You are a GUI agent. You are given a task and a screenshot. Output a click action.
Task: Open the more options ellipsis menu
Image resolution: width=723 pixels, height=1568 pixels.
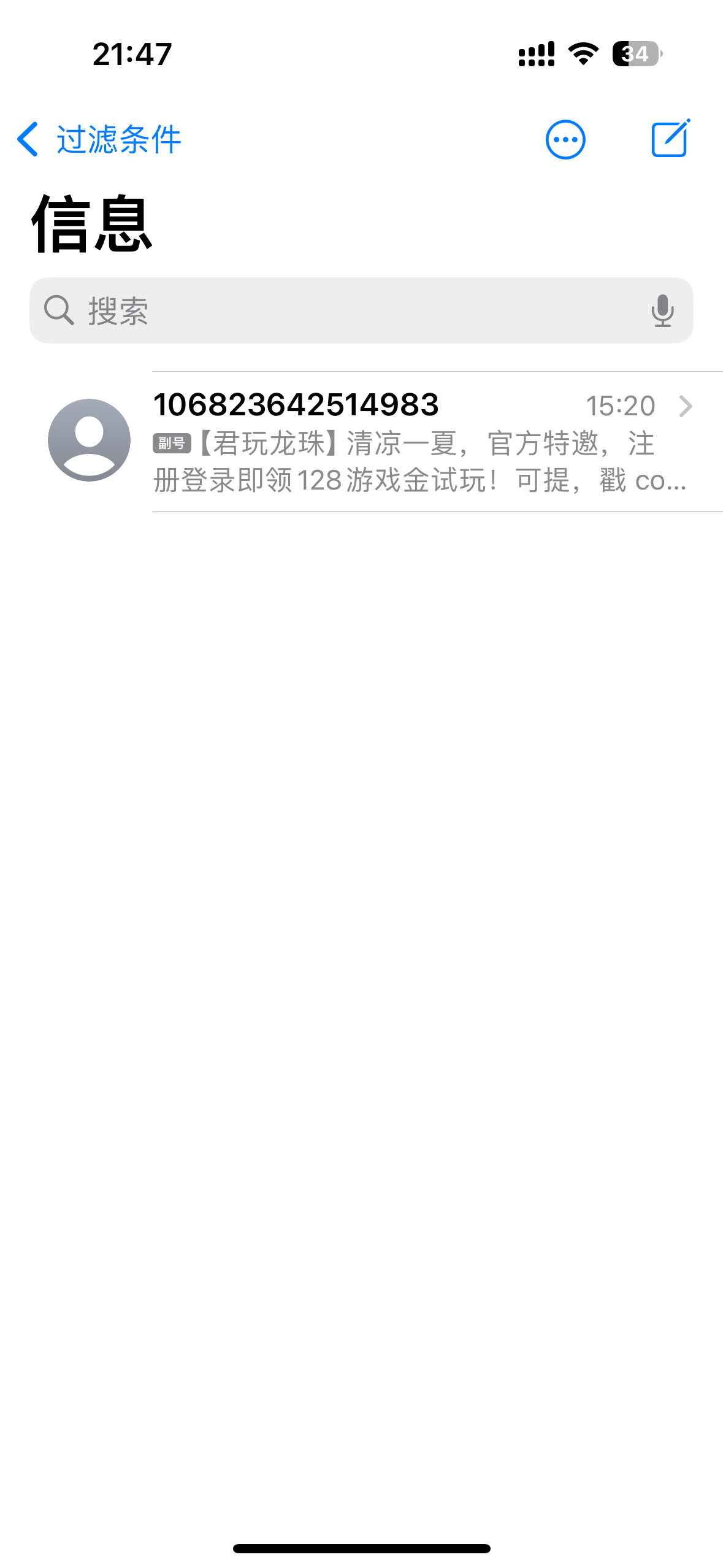565,139
